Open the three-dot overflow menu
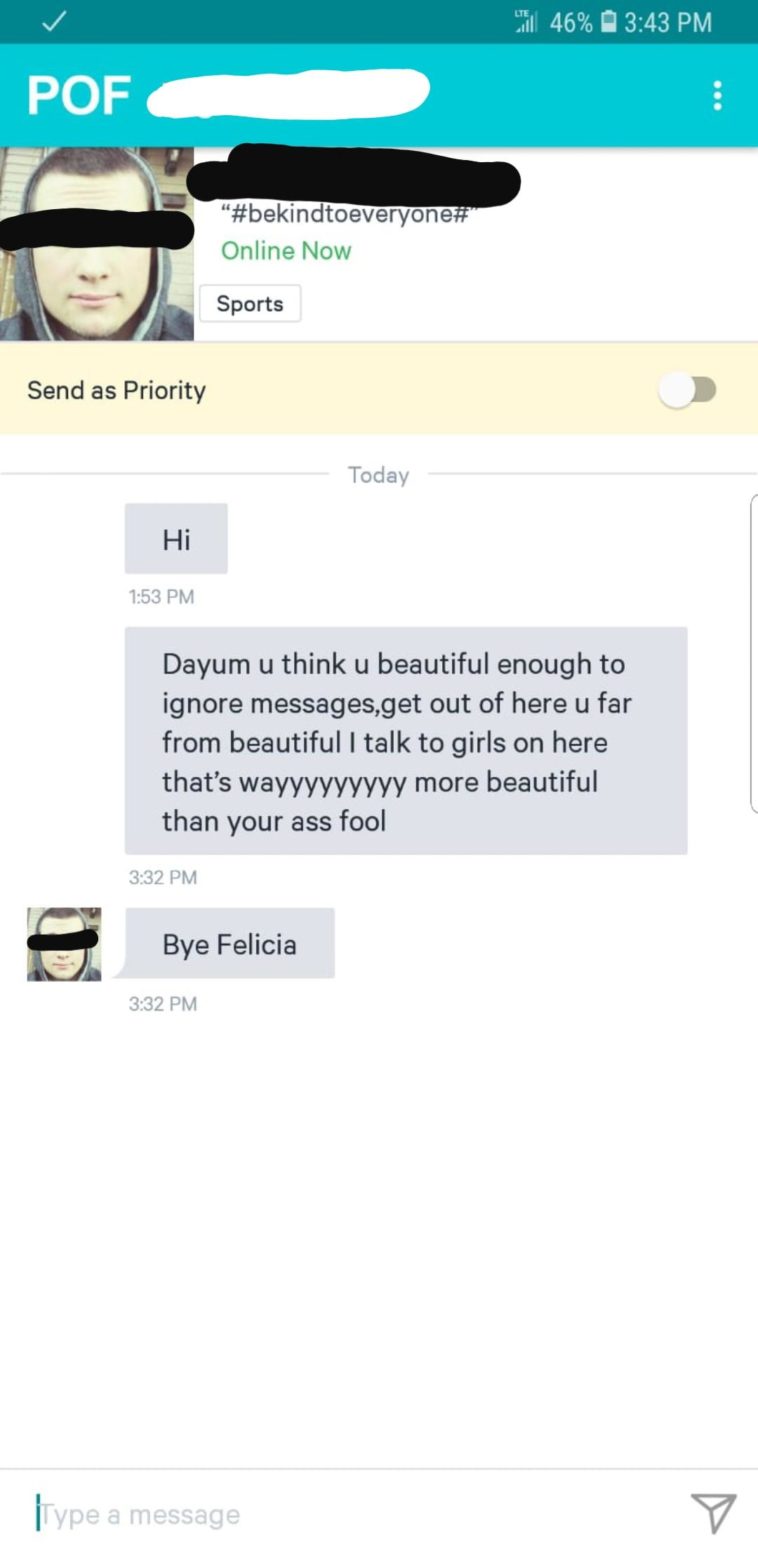758x1558 pixels. (716, 96)
